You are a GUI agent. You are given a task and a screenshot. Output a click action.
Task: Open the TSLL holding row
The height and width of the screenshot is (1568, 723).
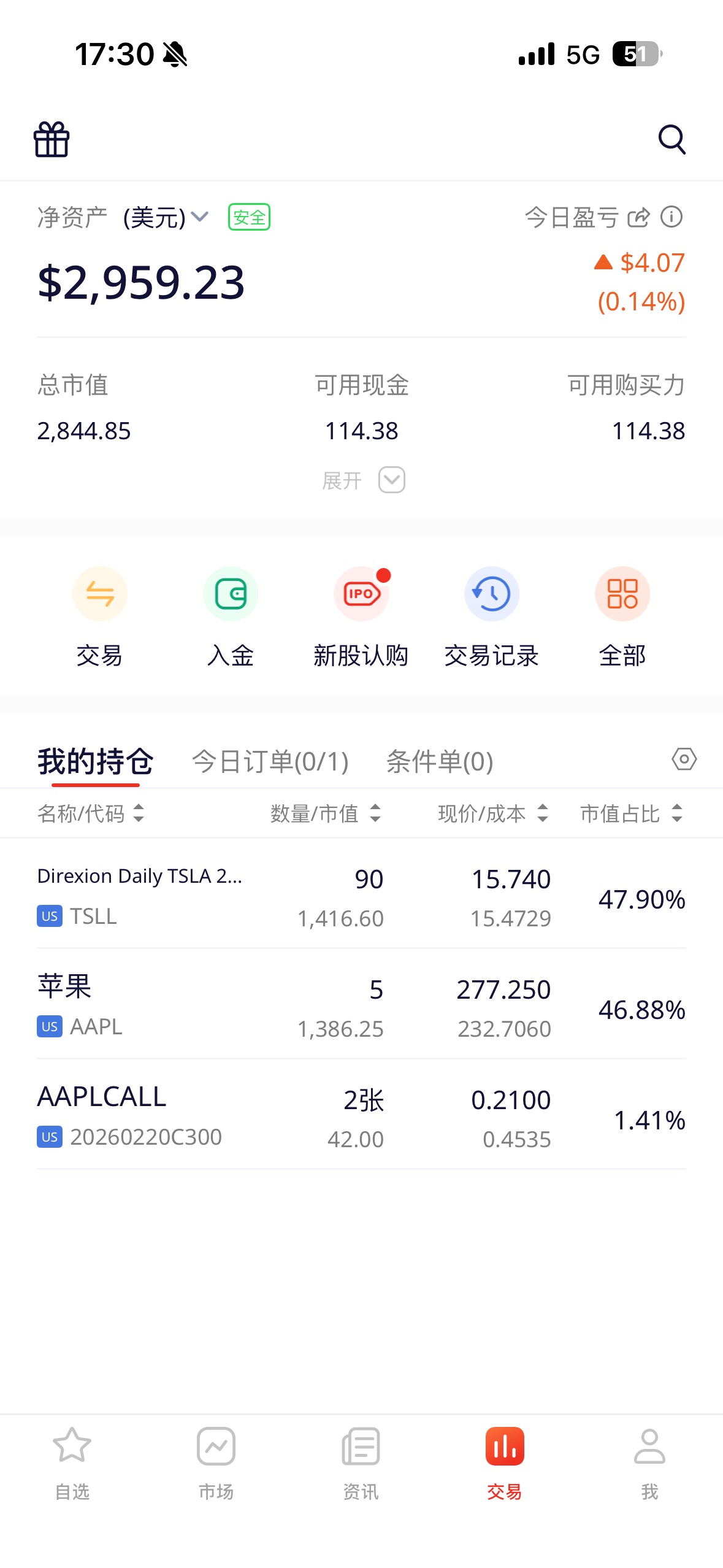coord(361,896)
